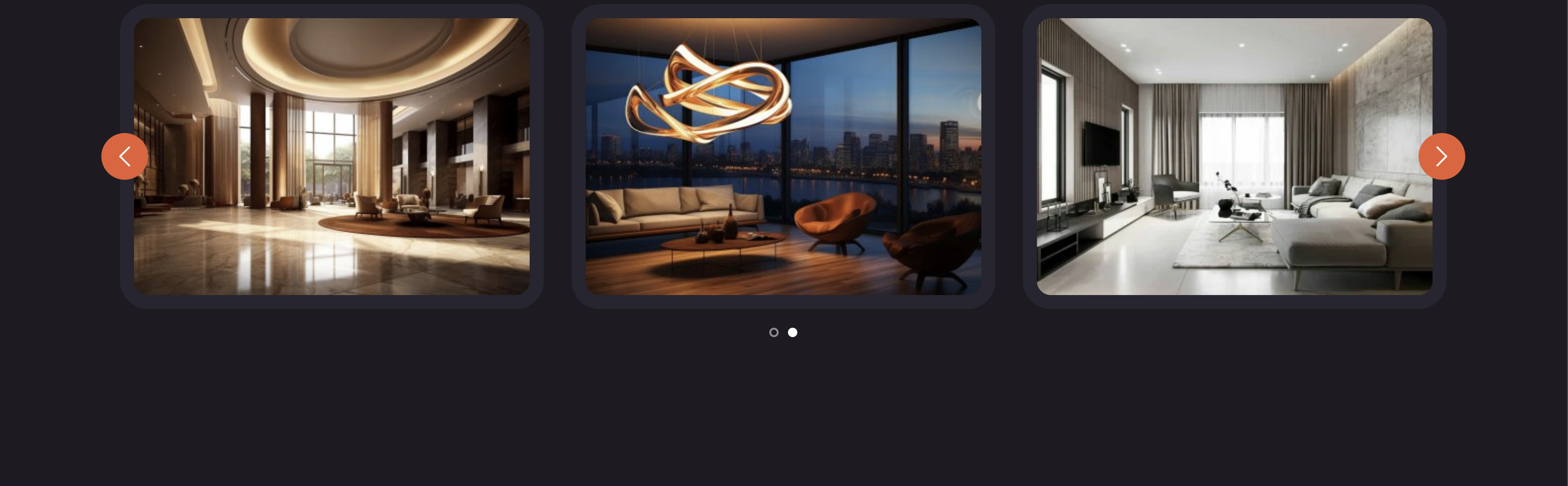Advance to the next carousel slide

pos(1441,156)
